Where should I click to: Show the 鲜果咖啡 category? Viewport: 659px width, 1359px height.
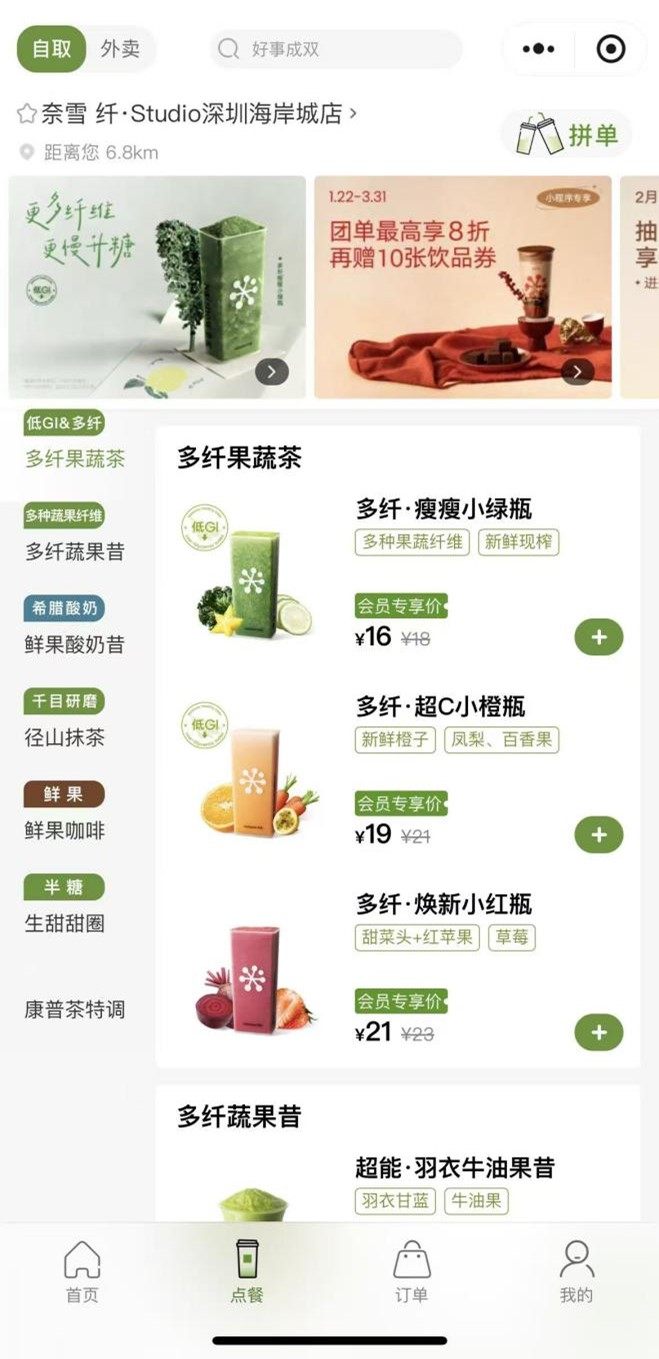pyautogui.click(x=65, y=830)
